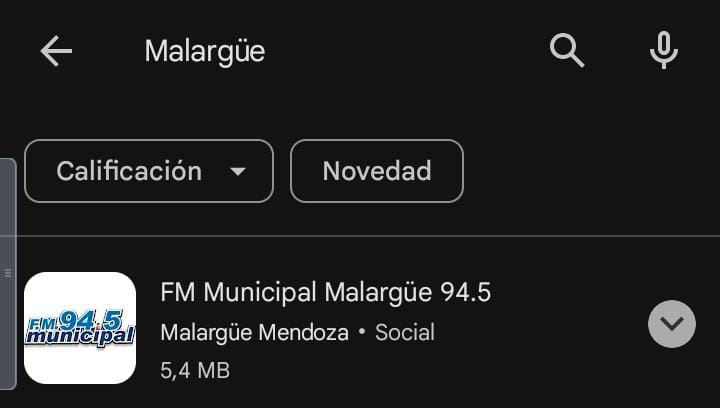This screenshot has height=408, width=720.
Task: Start voice search with the microphone
Action: [664, 50]
